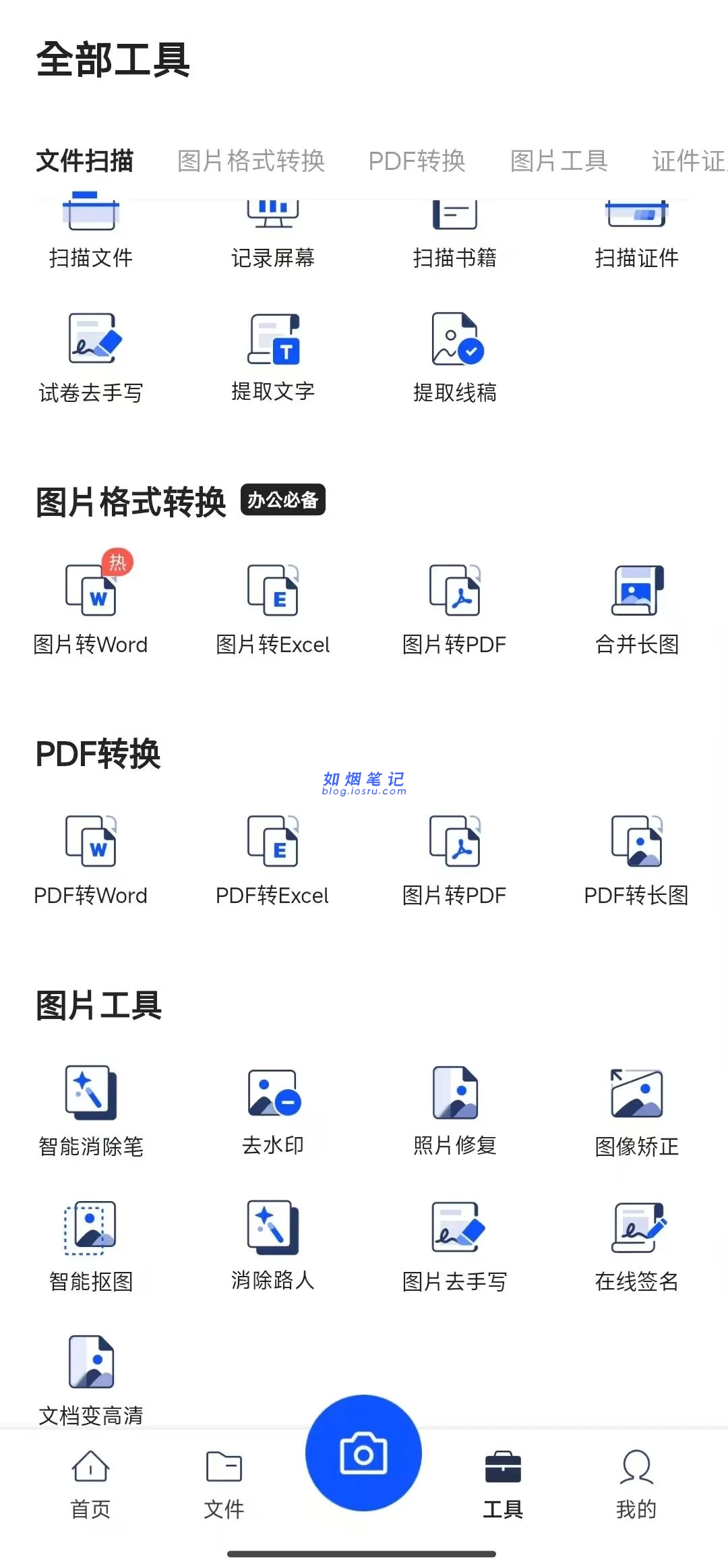Go to the 首页 tab

(x=91, y=1484)
